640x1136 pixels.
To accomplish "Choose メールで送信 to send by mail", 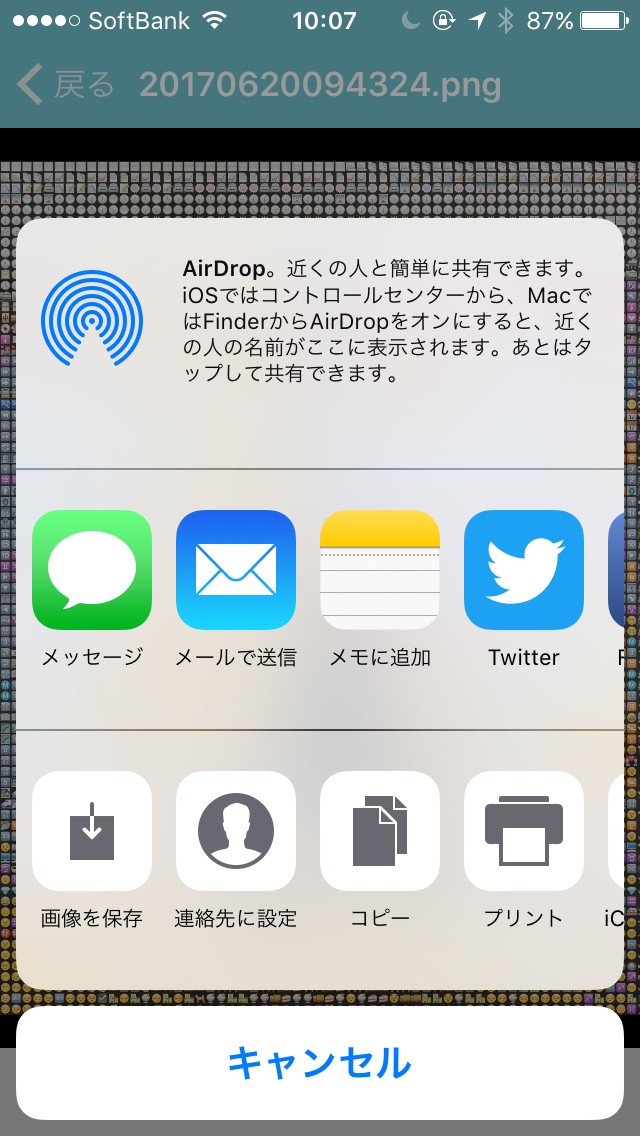I will (236, 570).
